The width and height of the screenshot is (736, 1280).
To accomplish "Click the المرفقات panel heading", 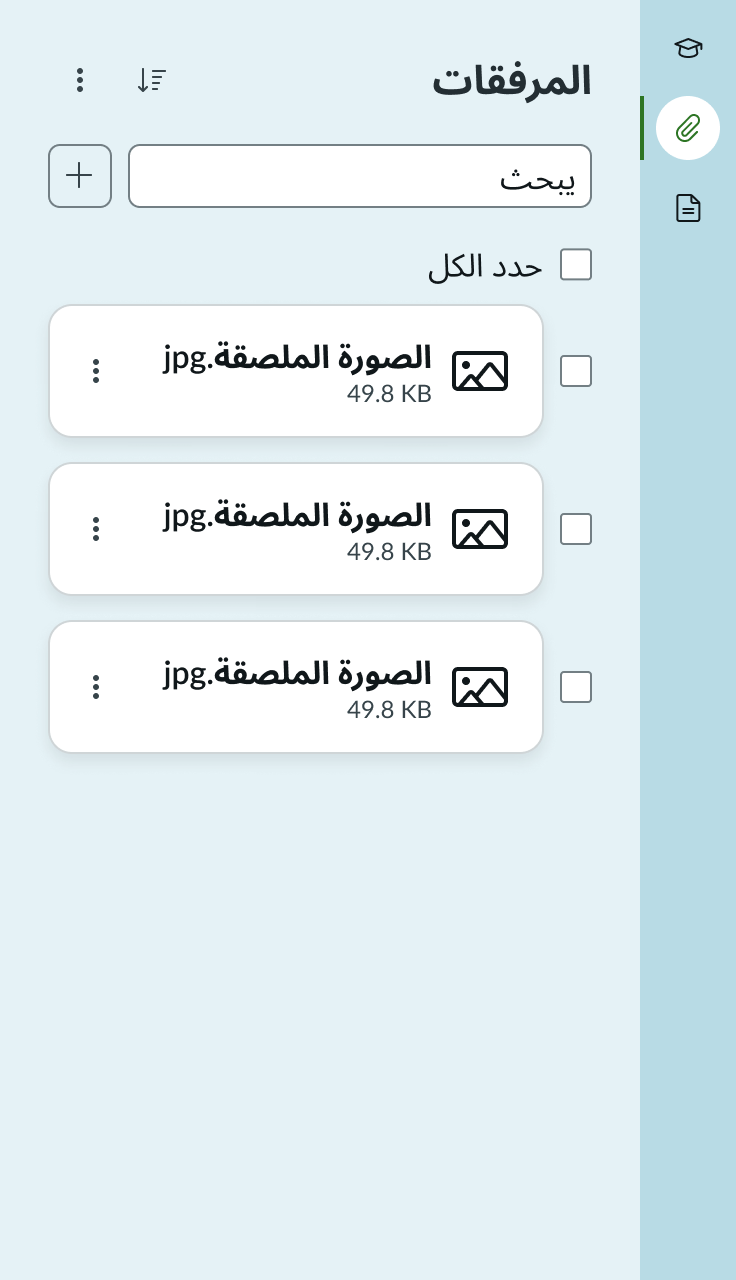I will pyautogui.click(x=511, y=80).
